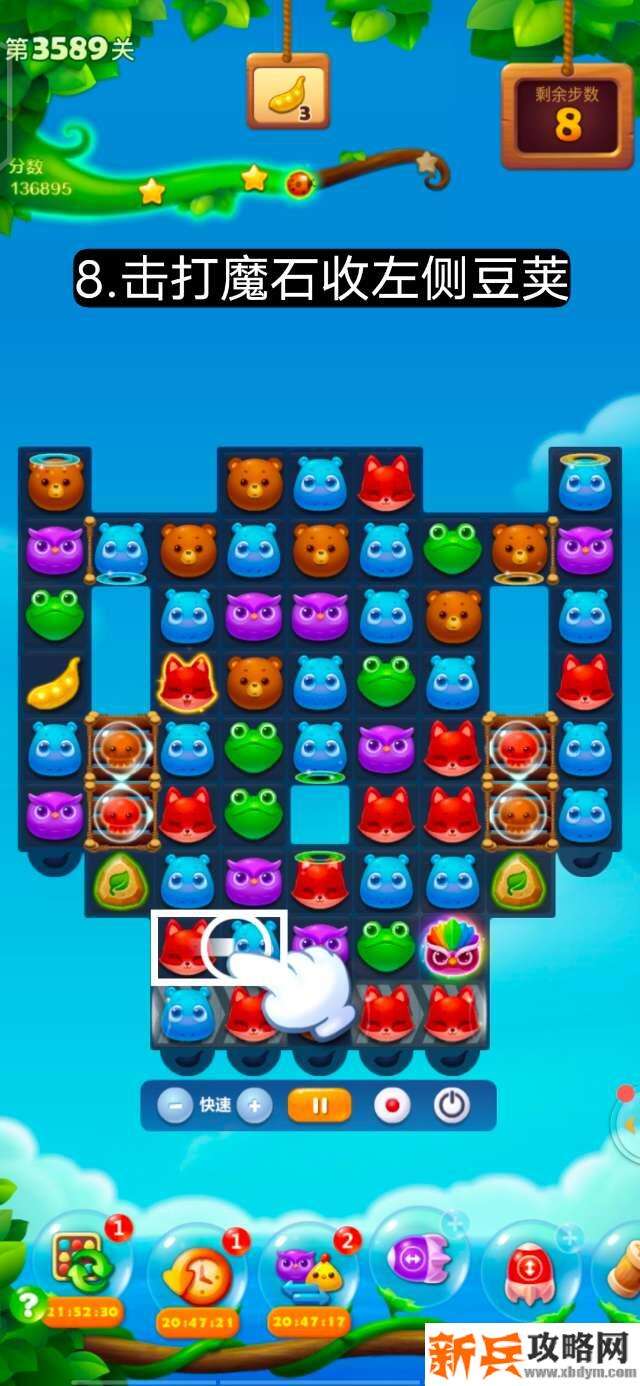Pause with the orange pause button

click(320, 1106)
